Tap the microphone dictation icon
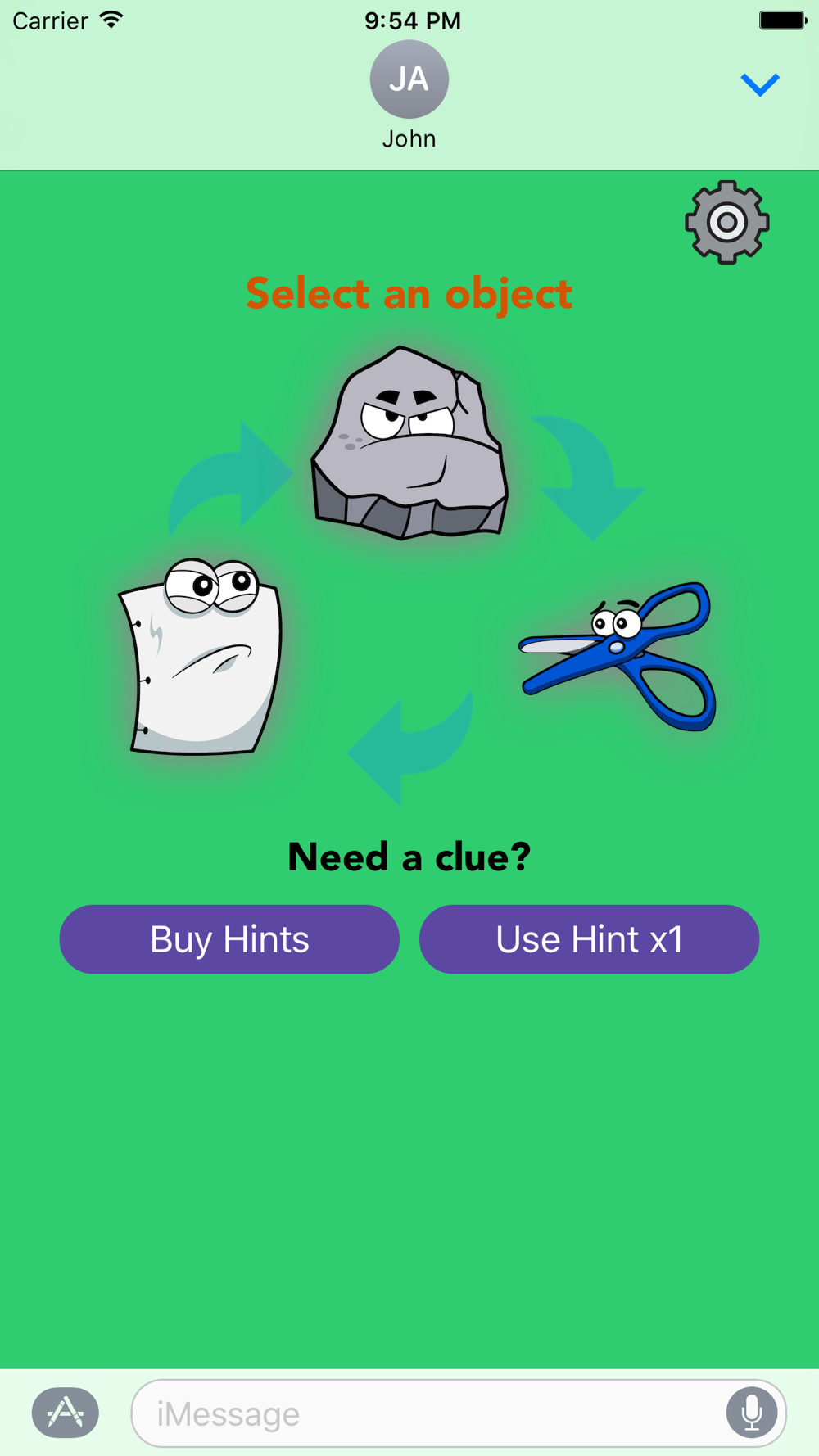The image size is (819, 1456). 752,1413
